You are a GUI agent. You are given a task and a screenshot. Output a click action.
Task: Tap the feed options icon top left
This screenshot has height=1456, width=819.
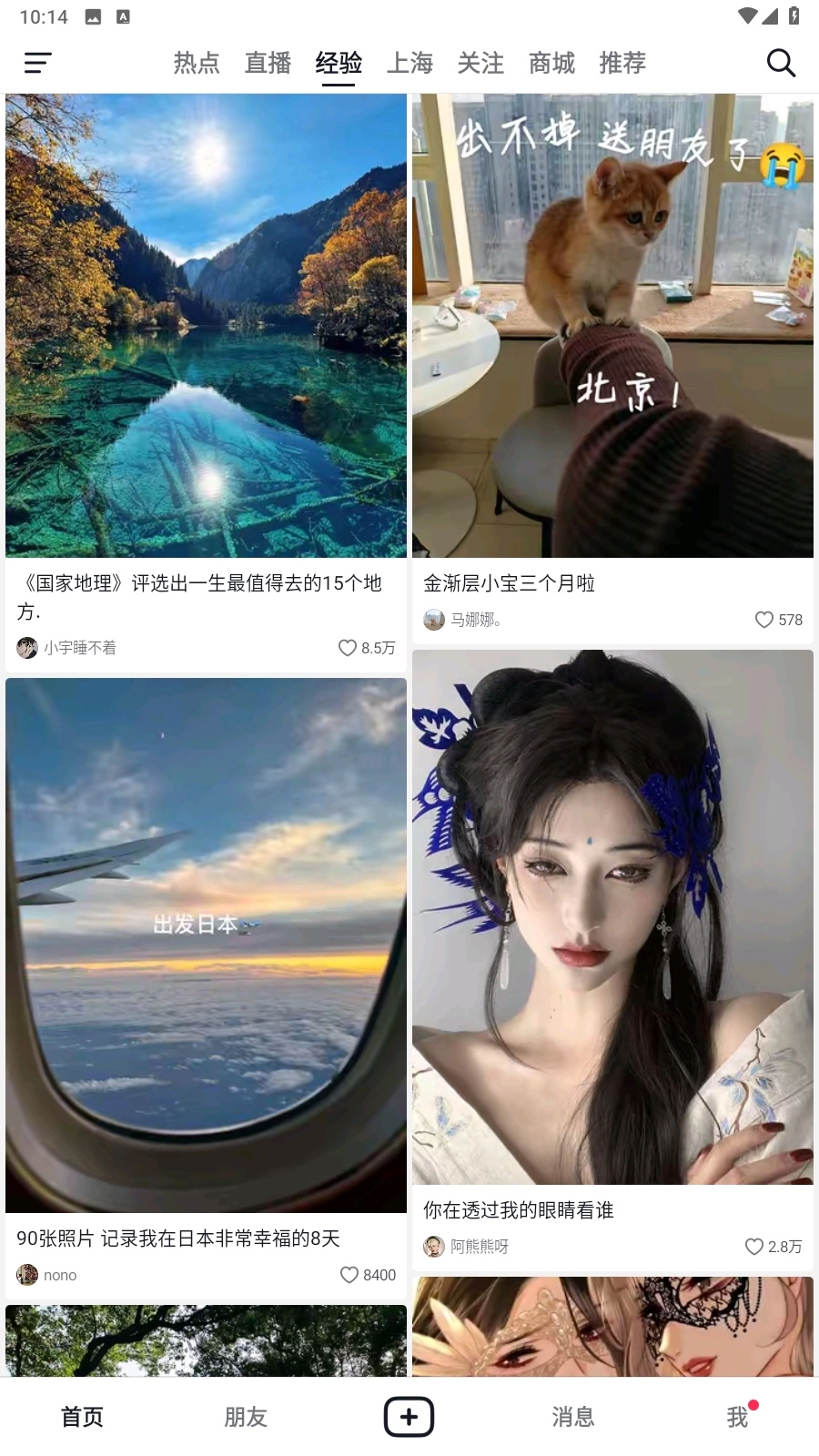(39, 63)
